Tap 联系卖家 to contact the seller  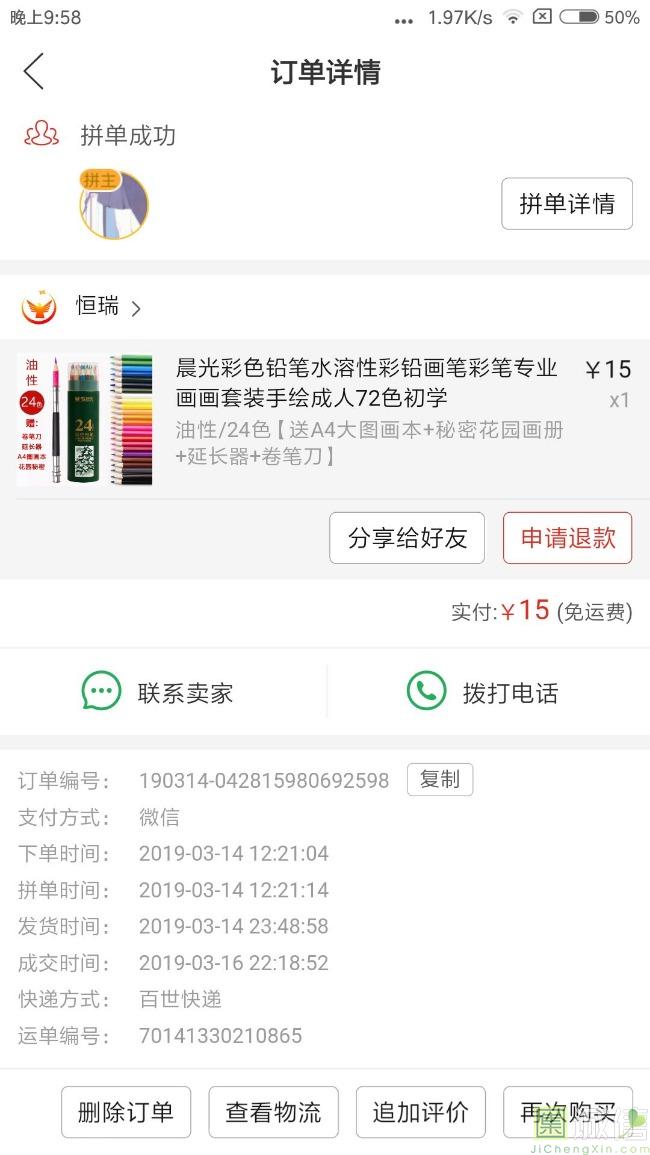[160, 692]
